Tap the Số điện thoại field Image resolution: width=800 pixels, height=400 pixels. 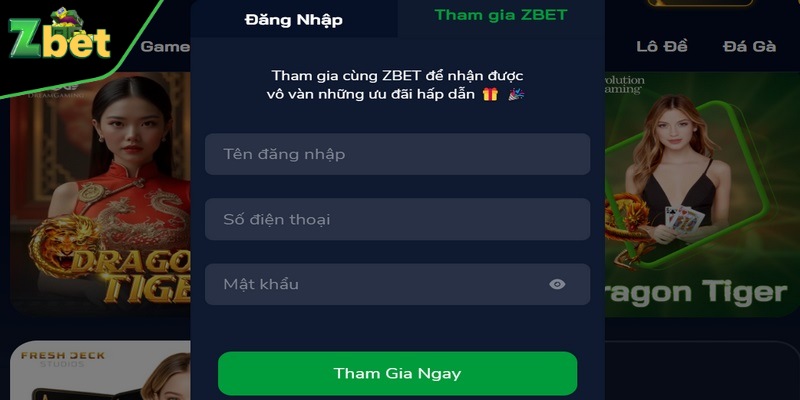click(397, 219)
